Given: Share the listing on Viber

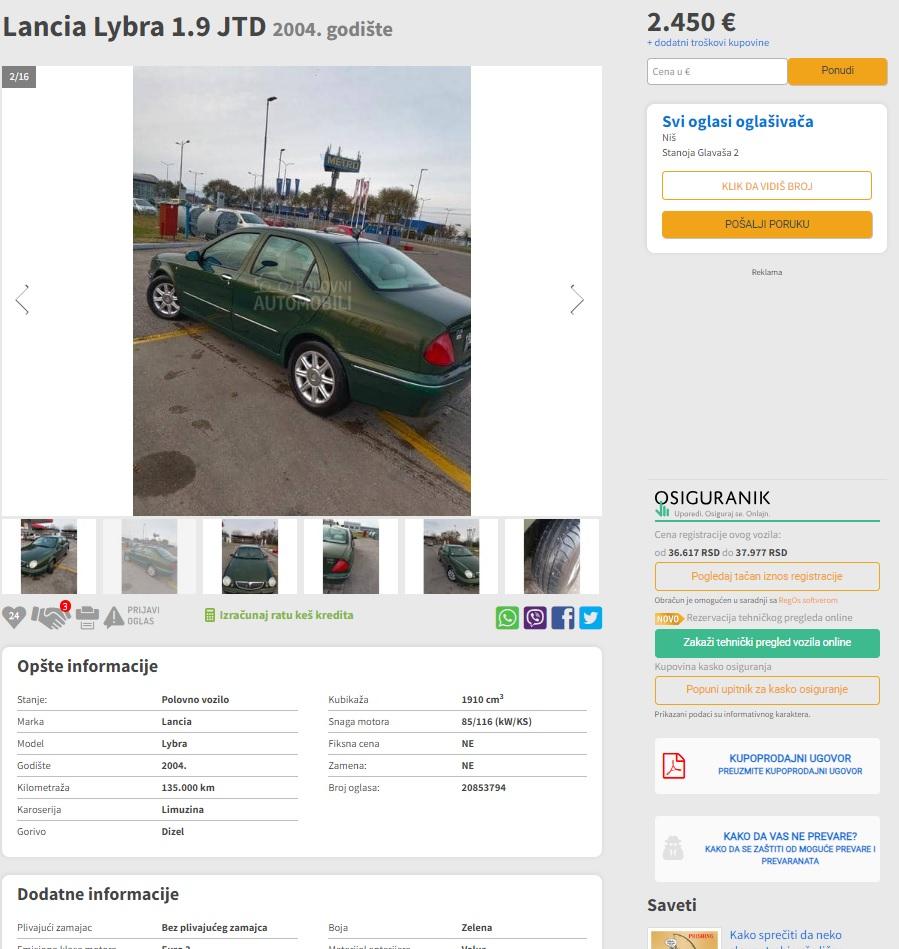Looking at the screenshot, I should pos(535,618).
